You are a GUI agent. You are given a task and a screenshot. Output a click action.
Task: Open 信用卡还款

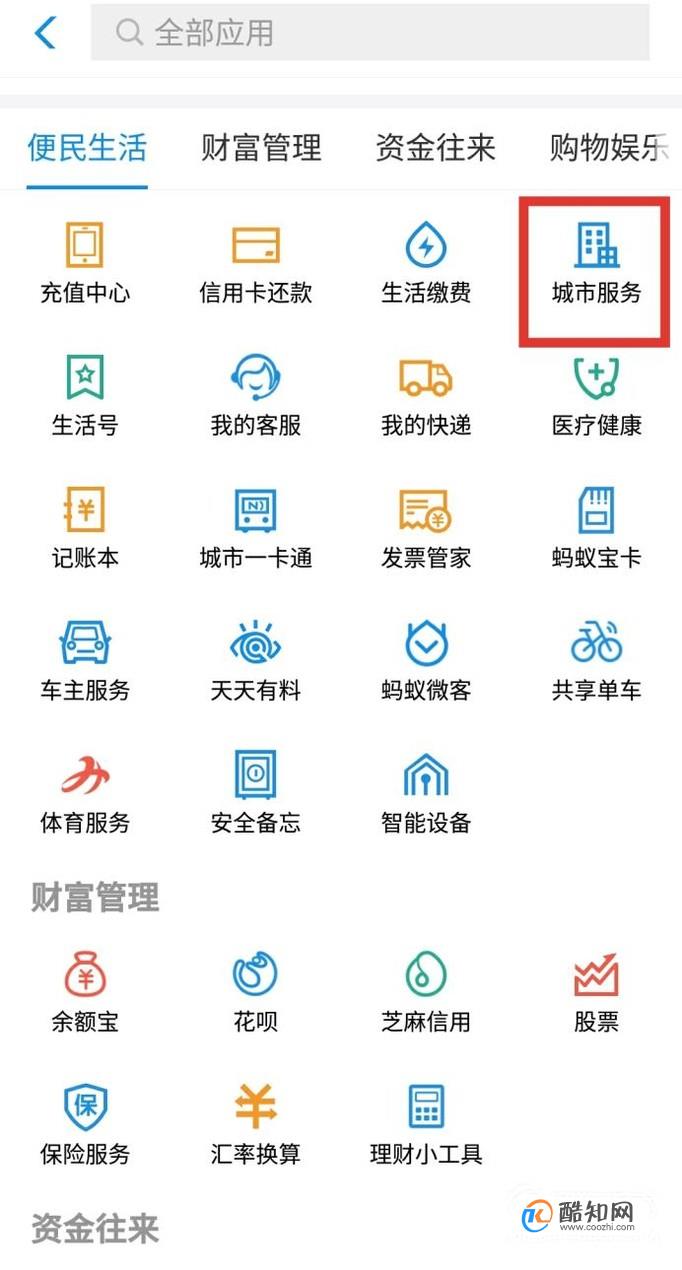[x=256, y=265]
